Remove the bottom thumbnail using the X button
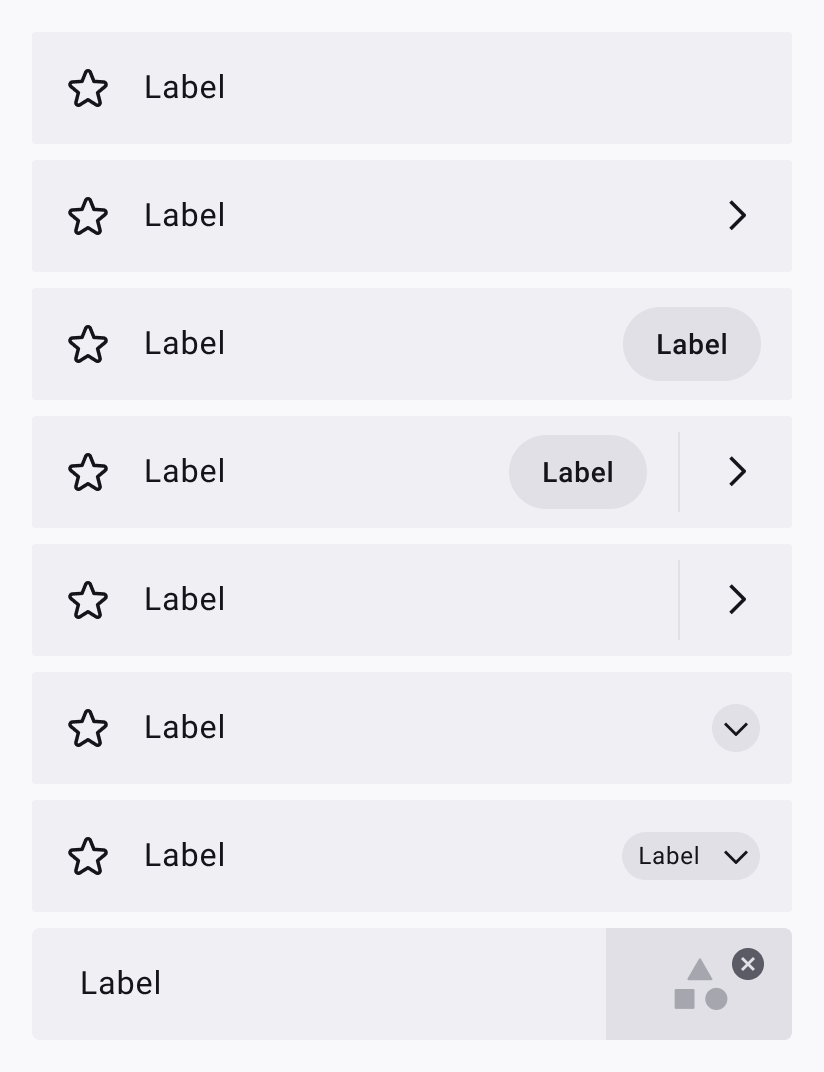The image size is (824, 1072). (x=747, y=964)
